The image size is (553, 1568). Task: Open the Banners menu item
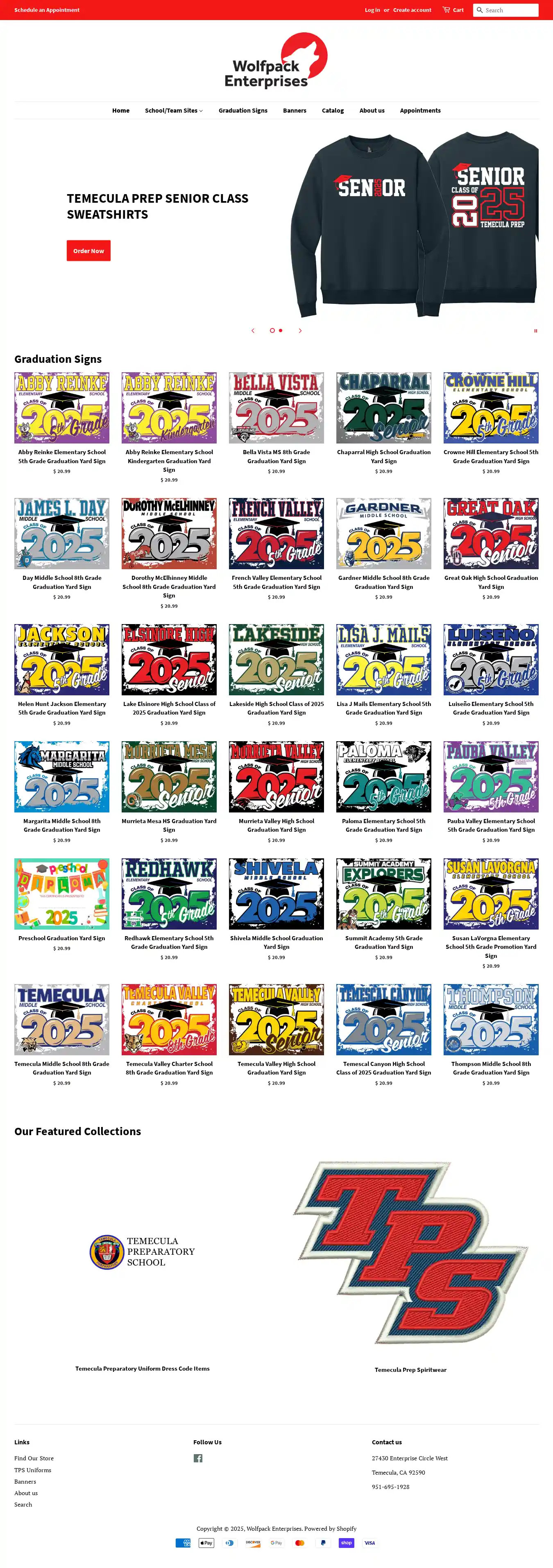[294, 110]
